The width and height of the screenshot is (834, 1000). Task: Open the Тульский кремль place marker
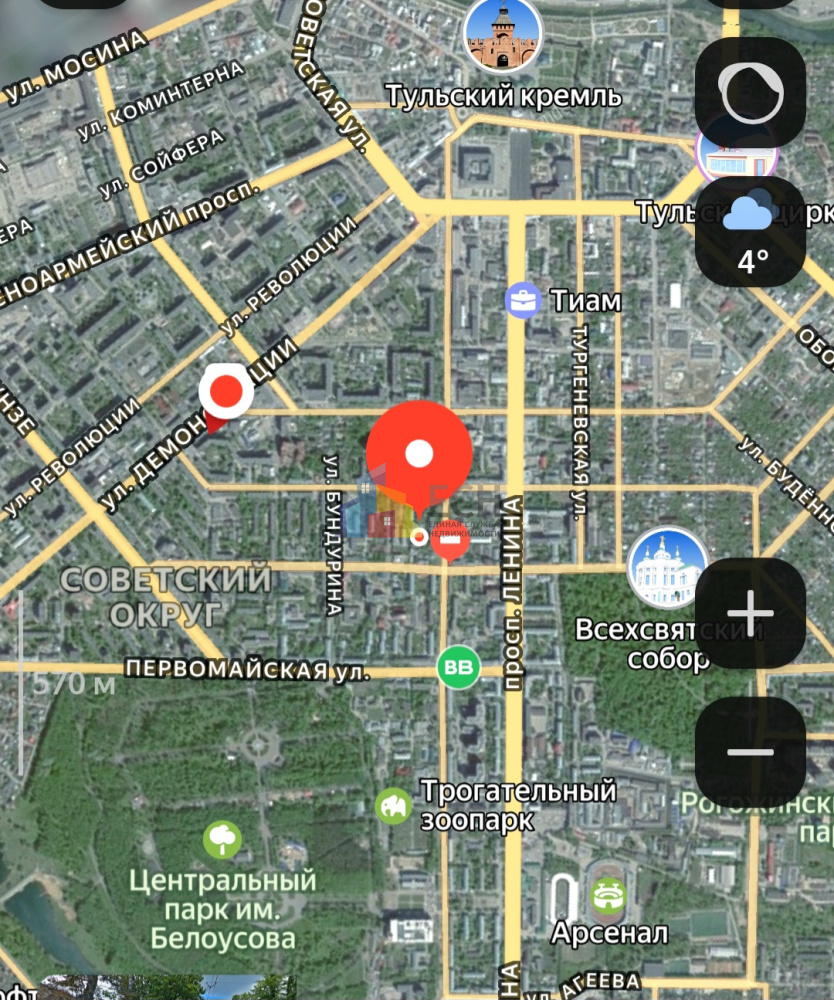503,36
